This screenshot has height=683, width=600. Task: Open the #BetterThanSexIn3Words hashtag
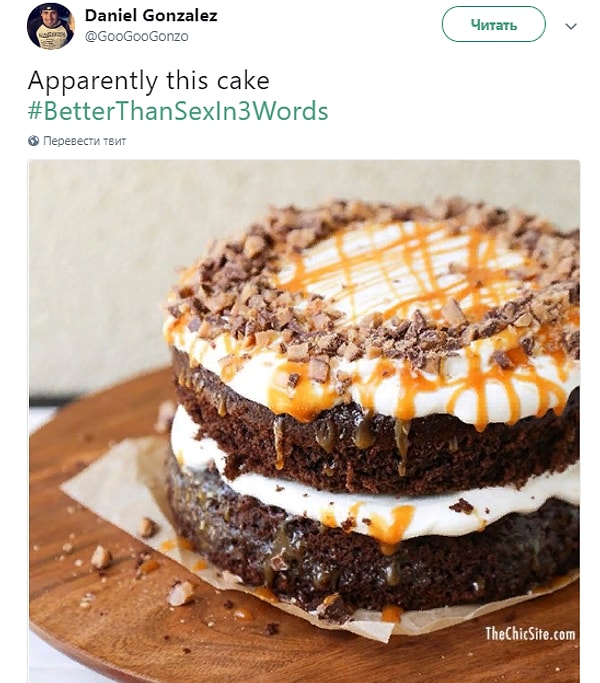pos(177,111)
